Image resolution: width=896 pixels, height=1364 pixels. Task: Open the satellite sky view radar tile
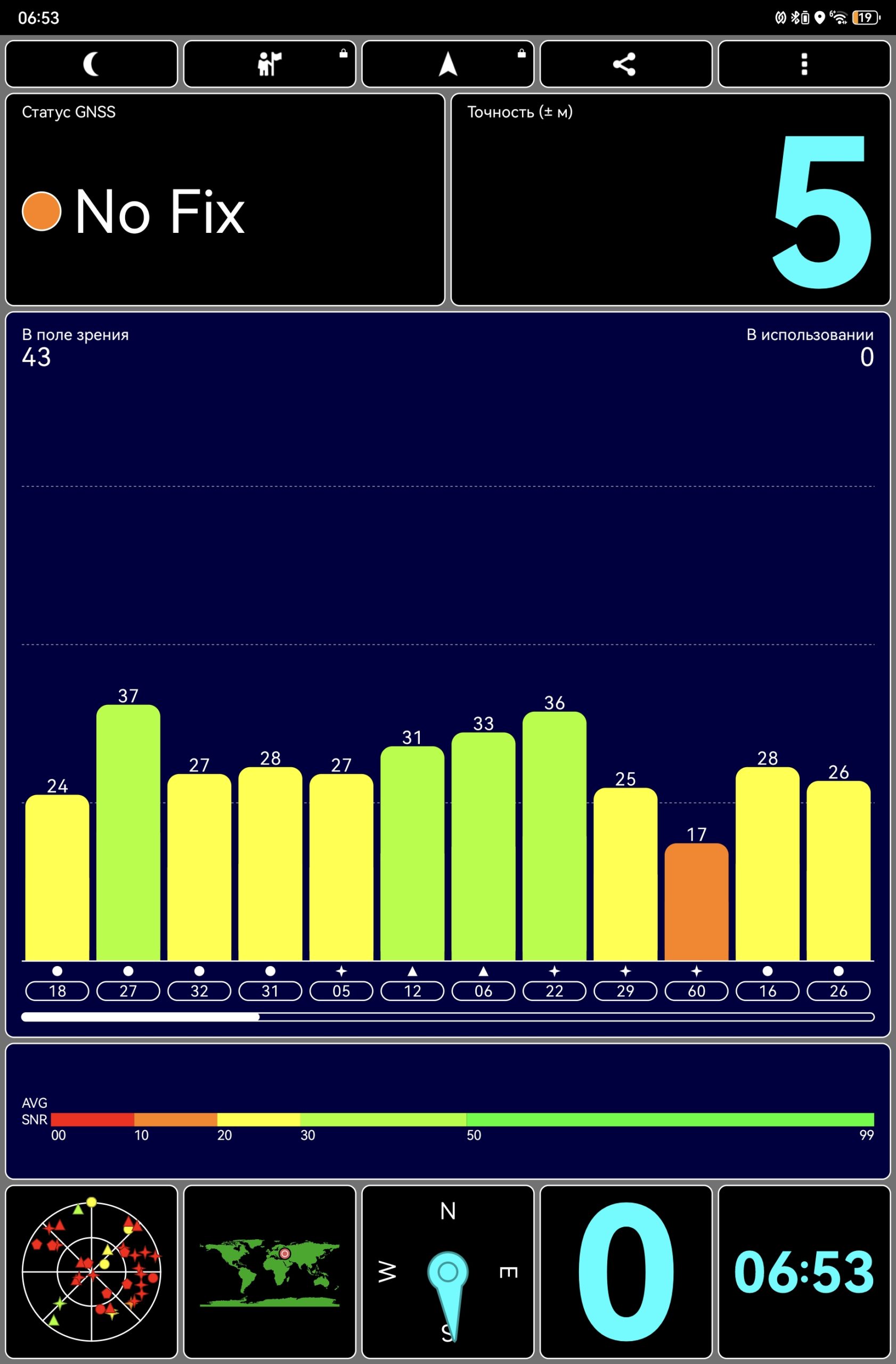click(x=92, y=1272)
